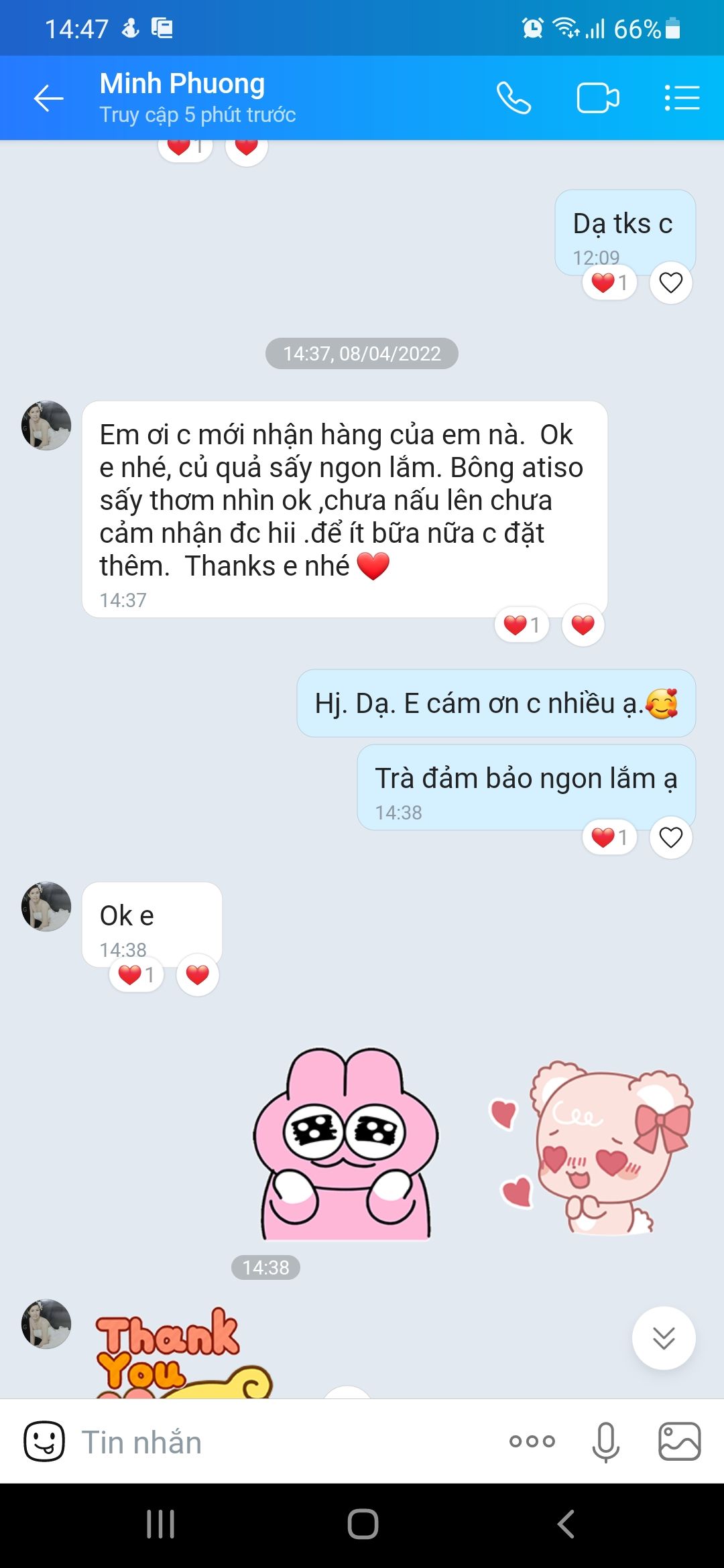
Task: View Minh Phuong's profile from the header name
Action: click(x=182, y=84)
